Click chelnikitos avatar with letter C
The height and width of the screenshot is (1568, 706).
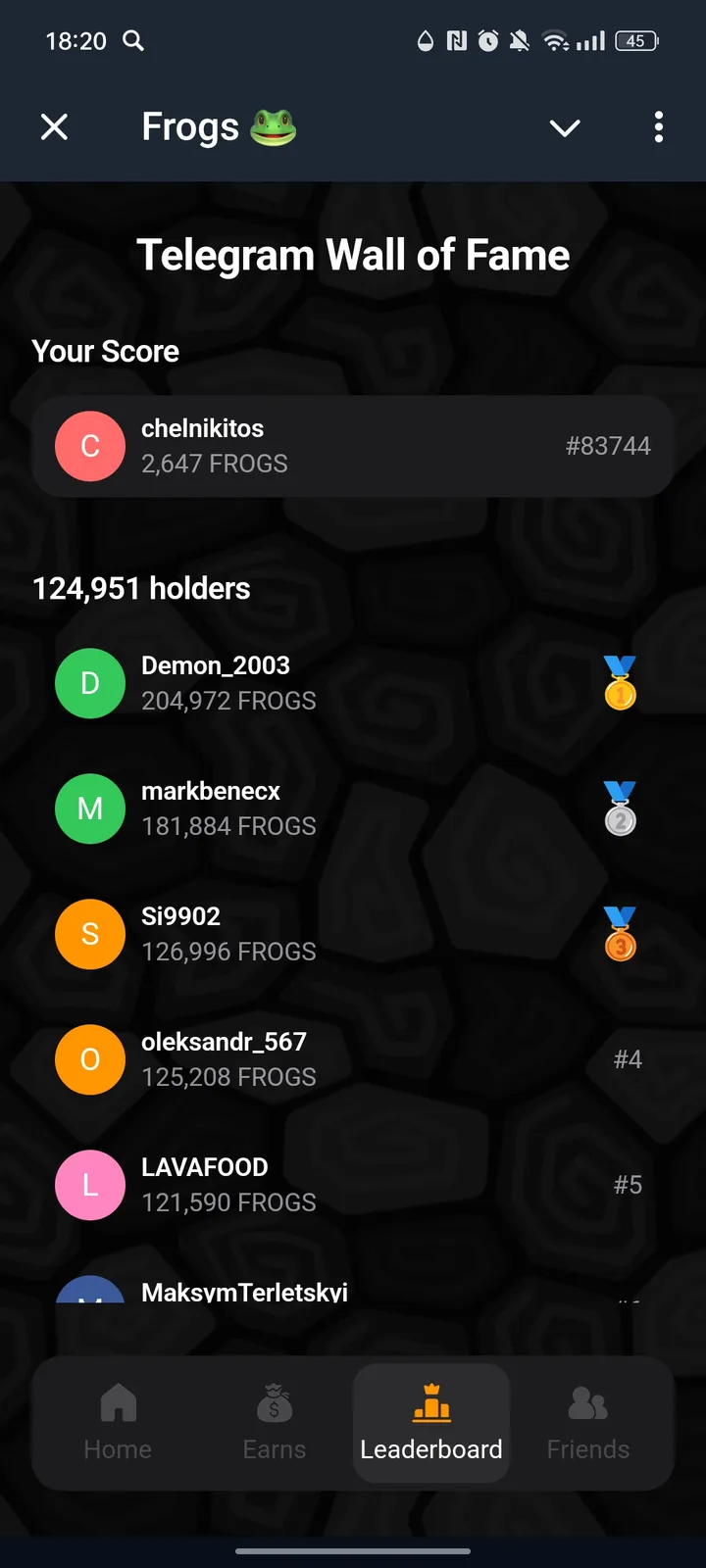point(89,446)
